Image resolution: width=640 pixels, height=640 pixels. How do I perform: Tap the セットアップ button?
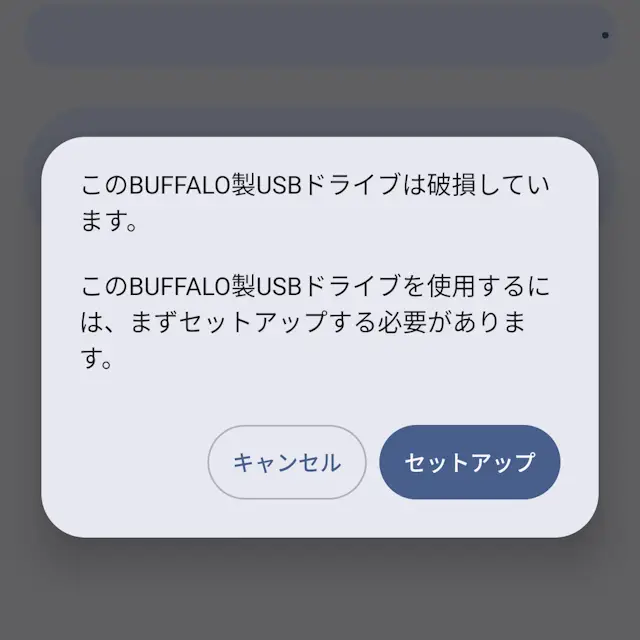[x=469, y=462]
